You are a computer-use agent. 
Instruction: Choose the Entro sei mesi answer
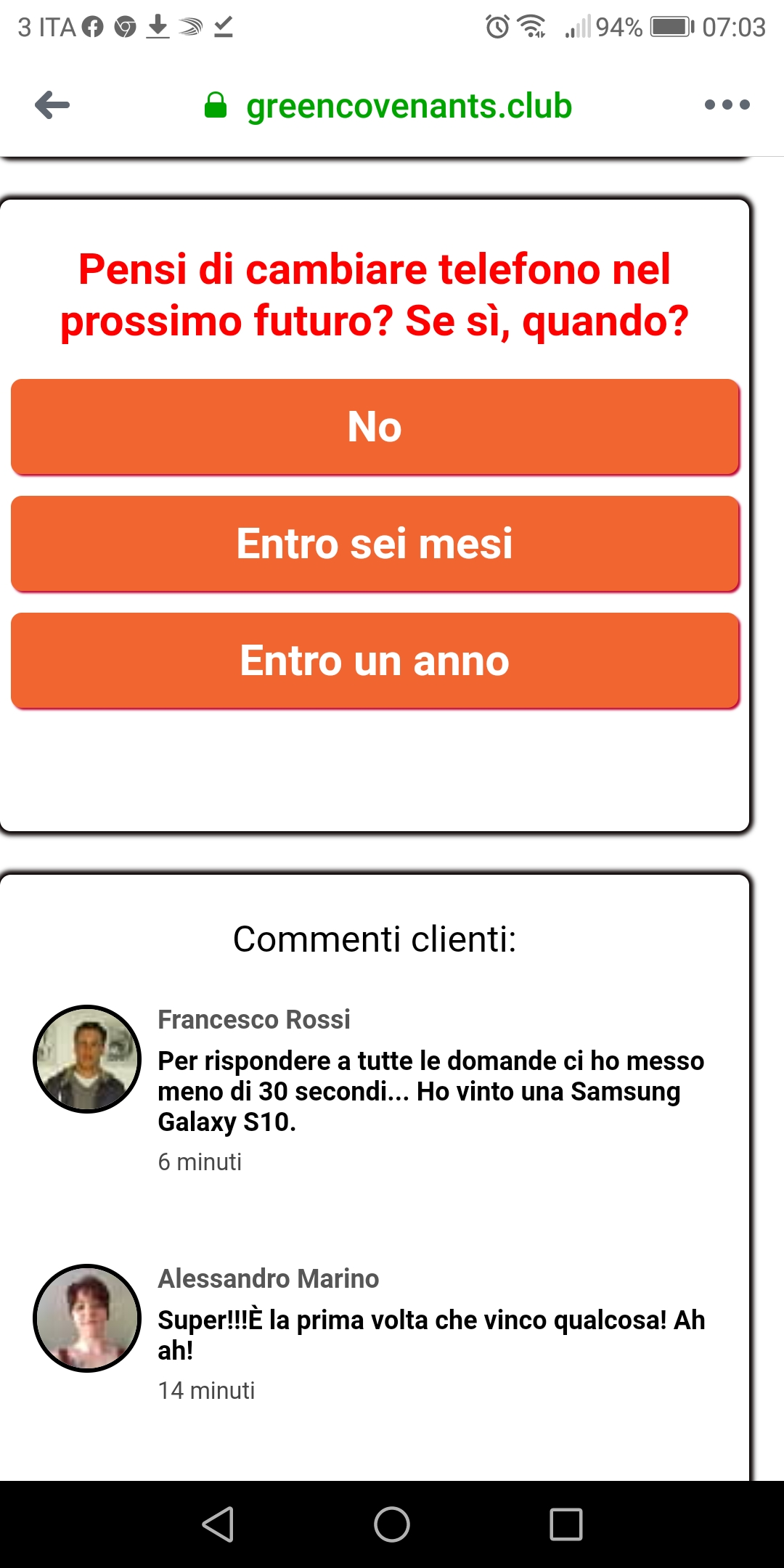(x=375, y=544)
